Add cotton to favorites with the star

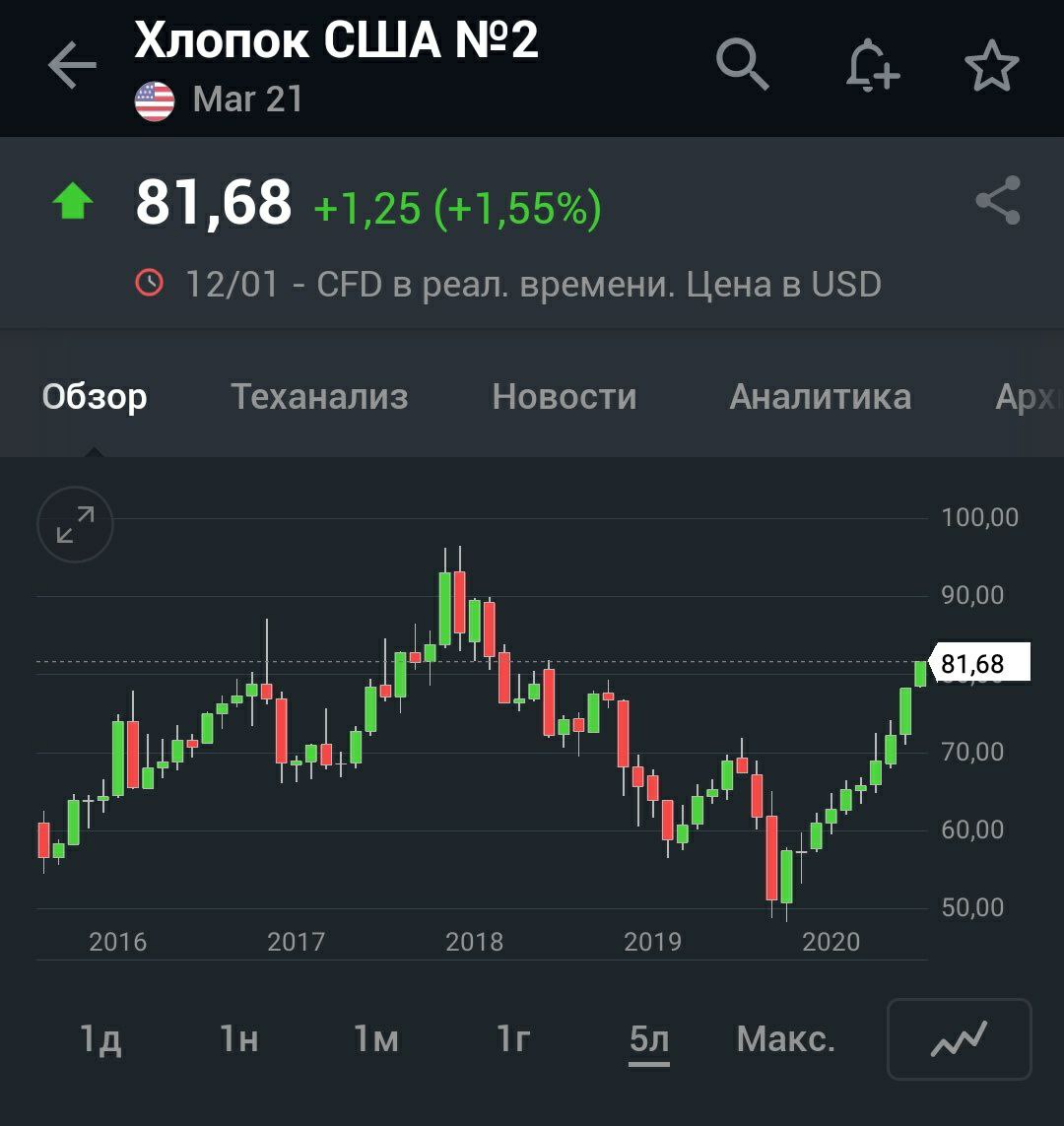tap(991, 67)
